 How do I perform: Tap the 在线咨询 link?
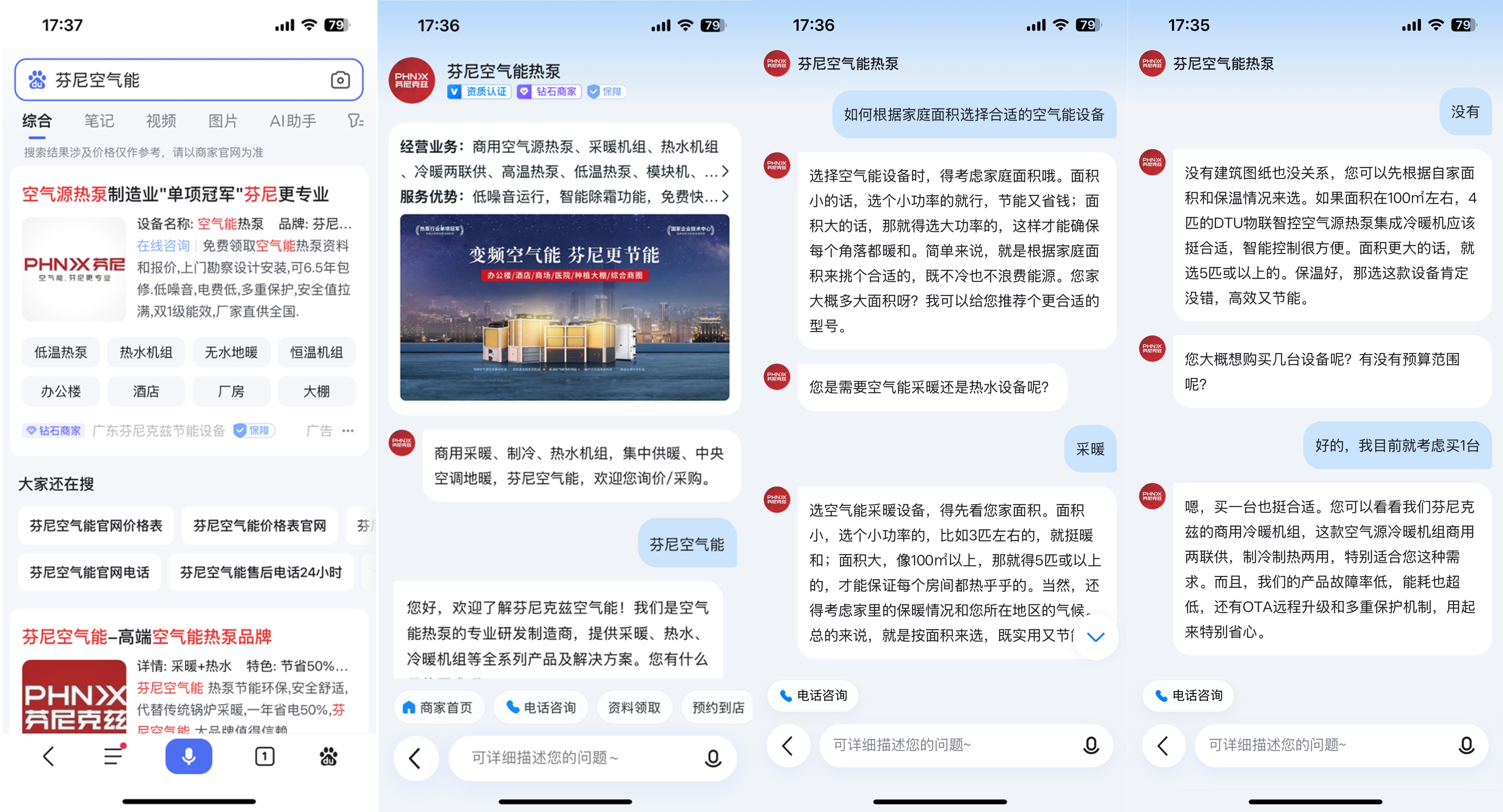coord(163,245)
